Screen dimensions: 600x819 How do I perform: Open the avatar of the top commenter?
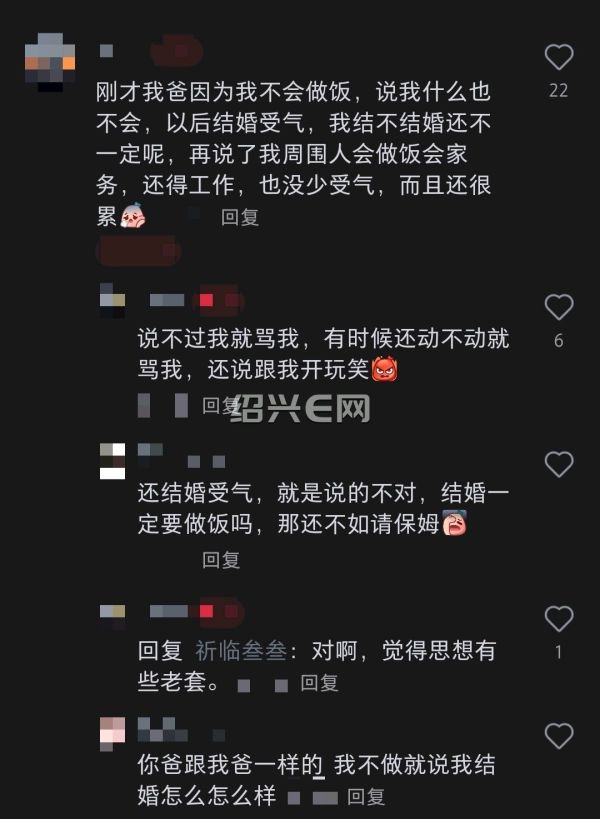tap(50, 62)
